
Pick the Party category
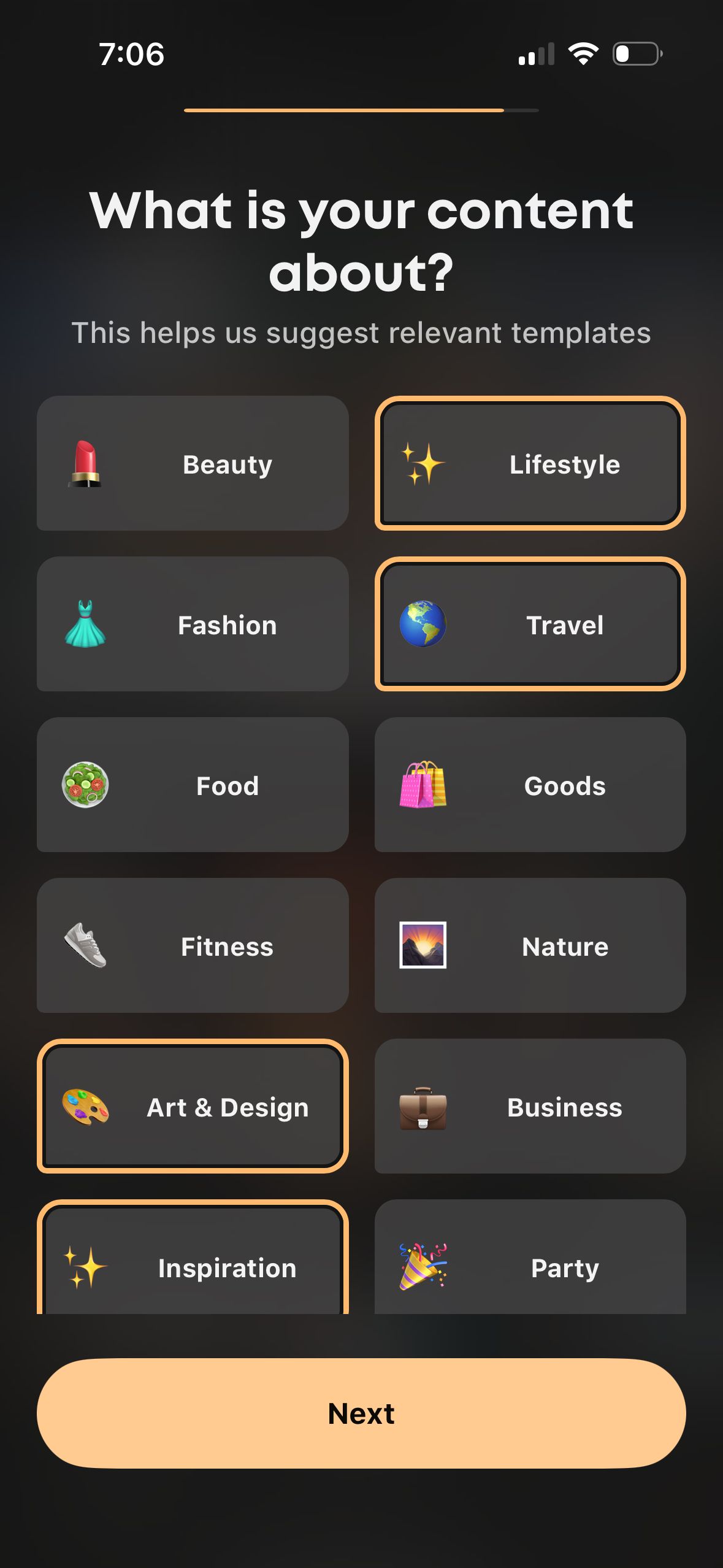530,1264
